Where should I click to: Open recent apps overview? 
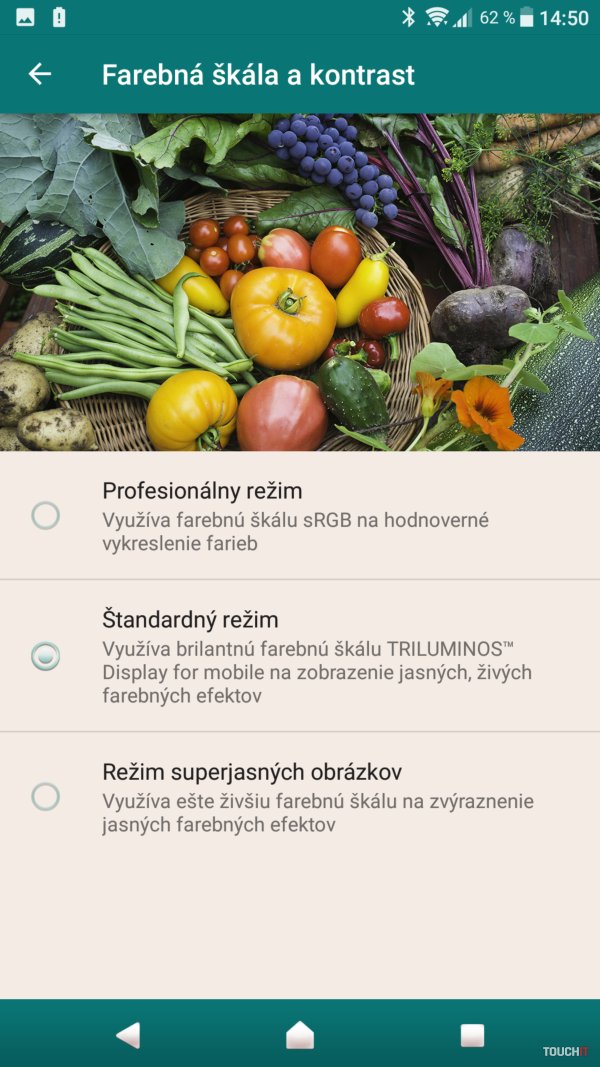(x=472, y=1035)
